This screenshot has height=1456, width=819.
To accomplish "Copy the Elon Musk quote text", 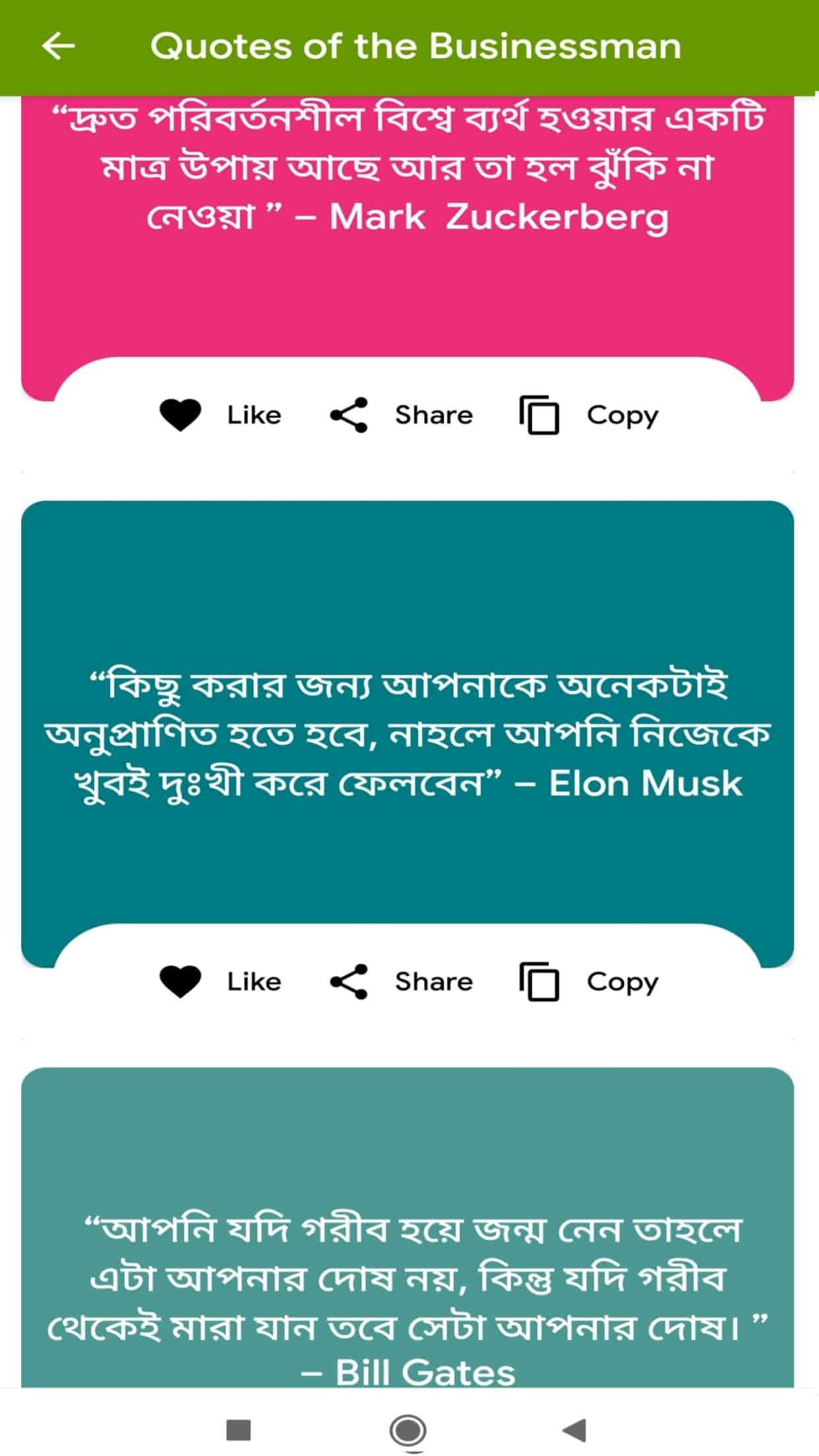I will click(x=589, y=982).
